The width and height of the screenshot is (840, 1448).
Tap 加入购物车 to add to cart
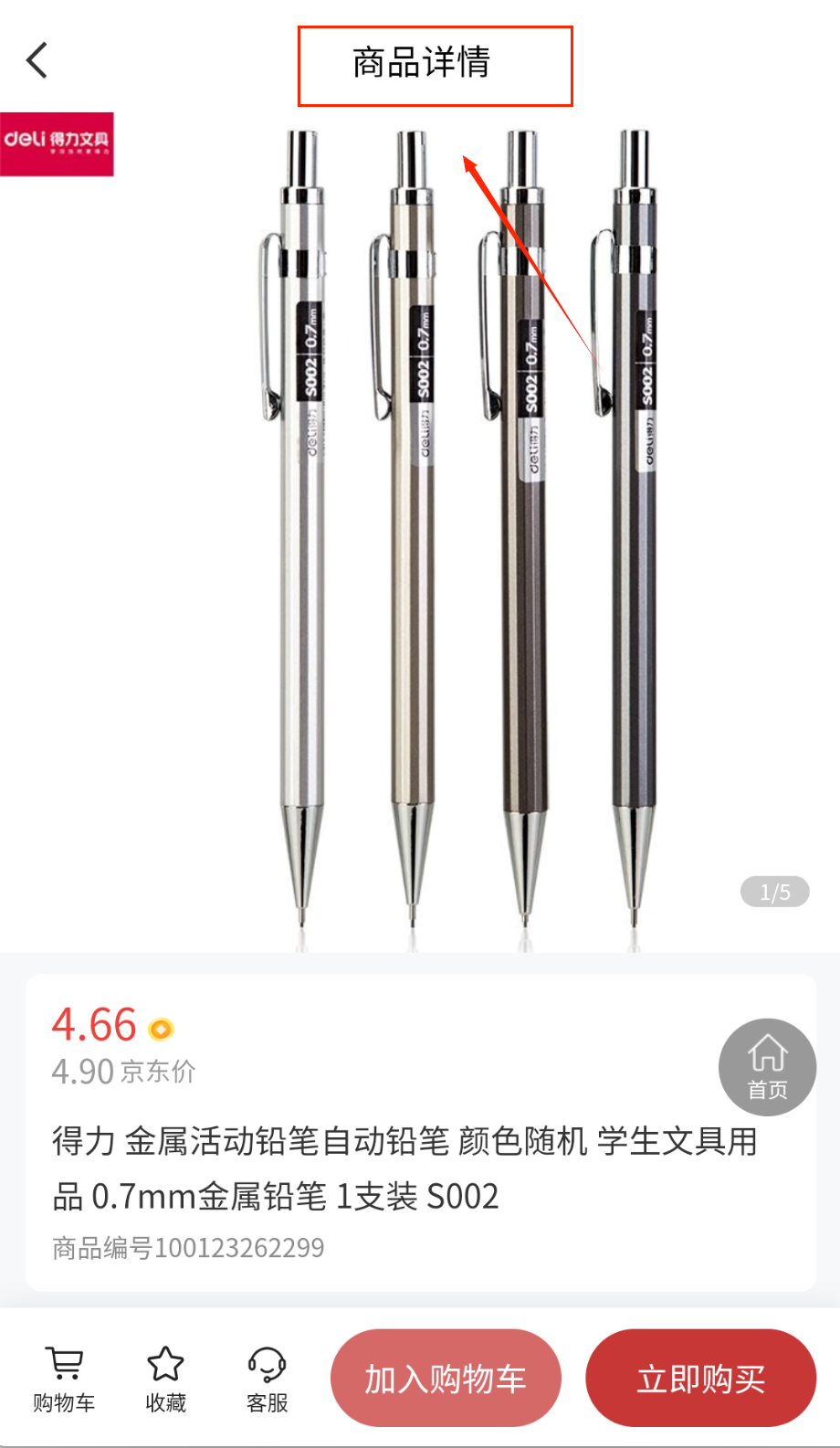[x=446, y=1378]
